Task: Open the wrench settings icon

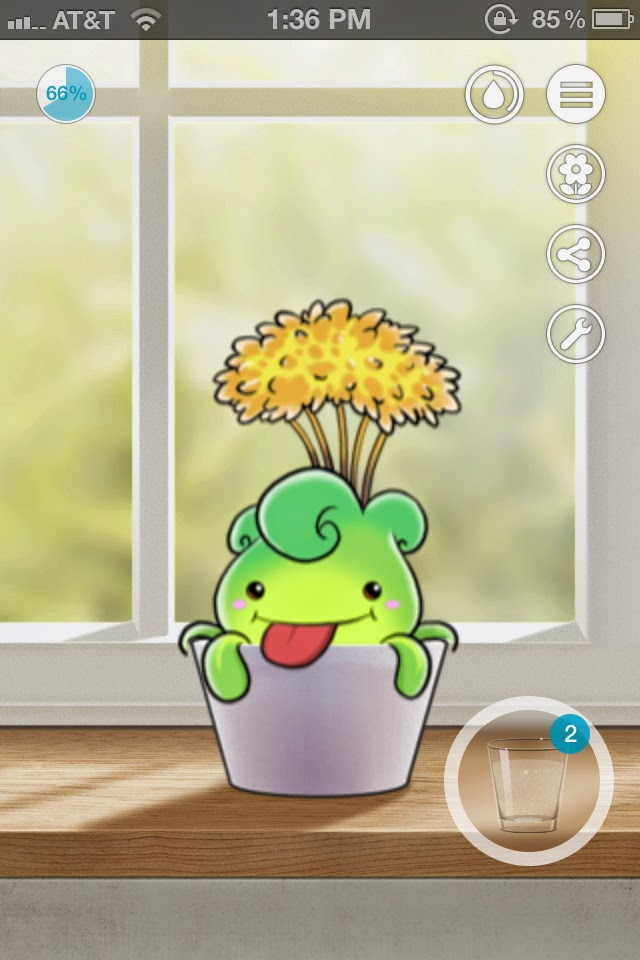Action: (x=576, y=334)
